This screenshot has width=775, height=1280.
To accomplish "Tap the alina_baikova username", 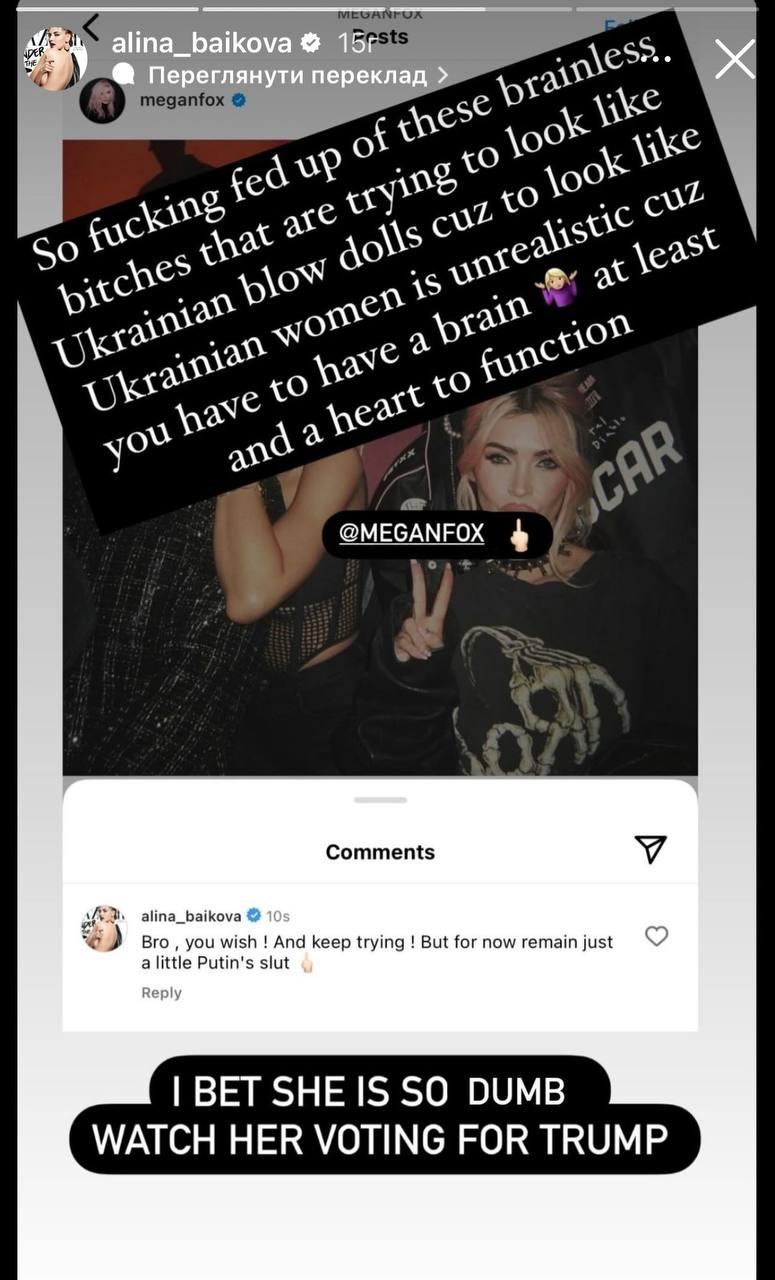I will click(201, 42).
